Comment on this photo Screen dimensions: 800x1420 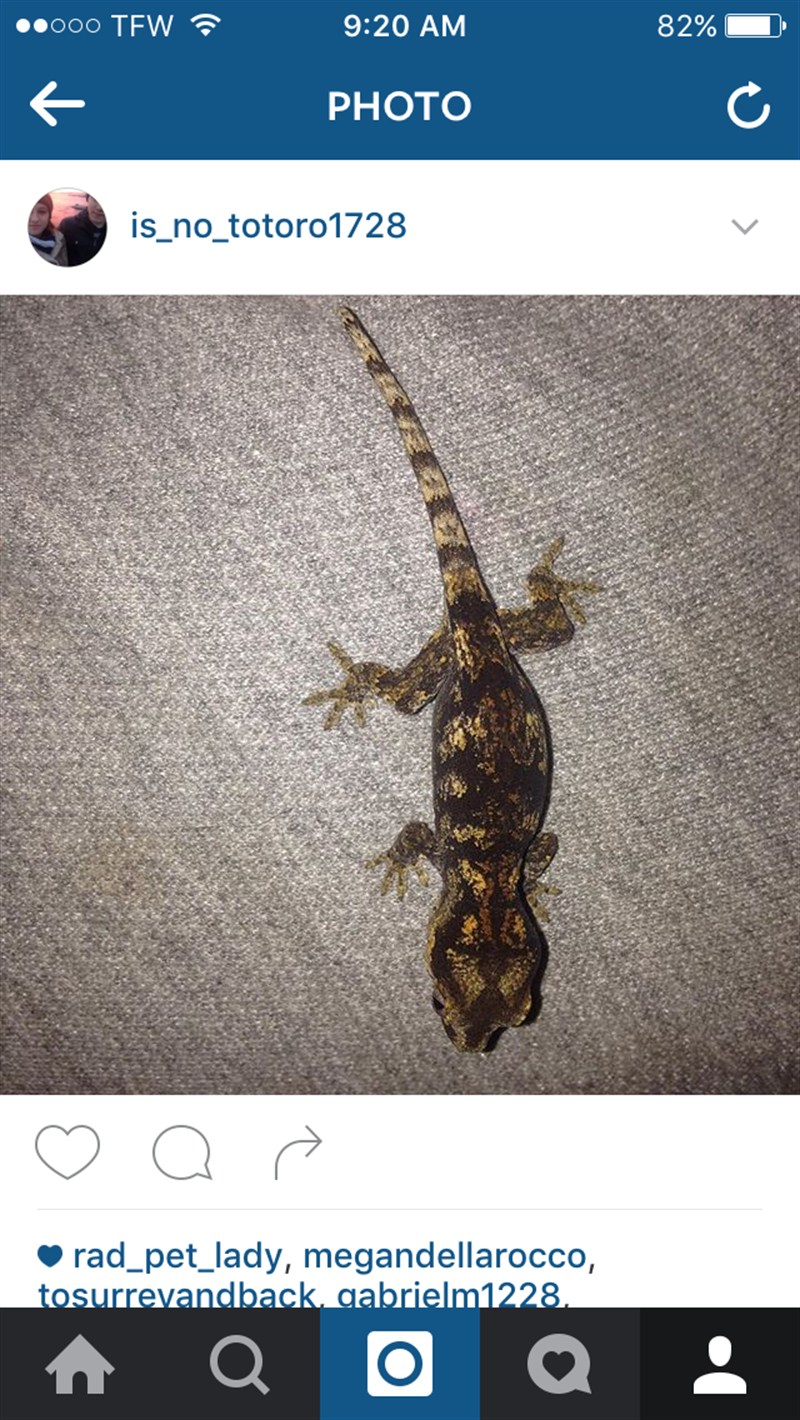(182, 1152)
